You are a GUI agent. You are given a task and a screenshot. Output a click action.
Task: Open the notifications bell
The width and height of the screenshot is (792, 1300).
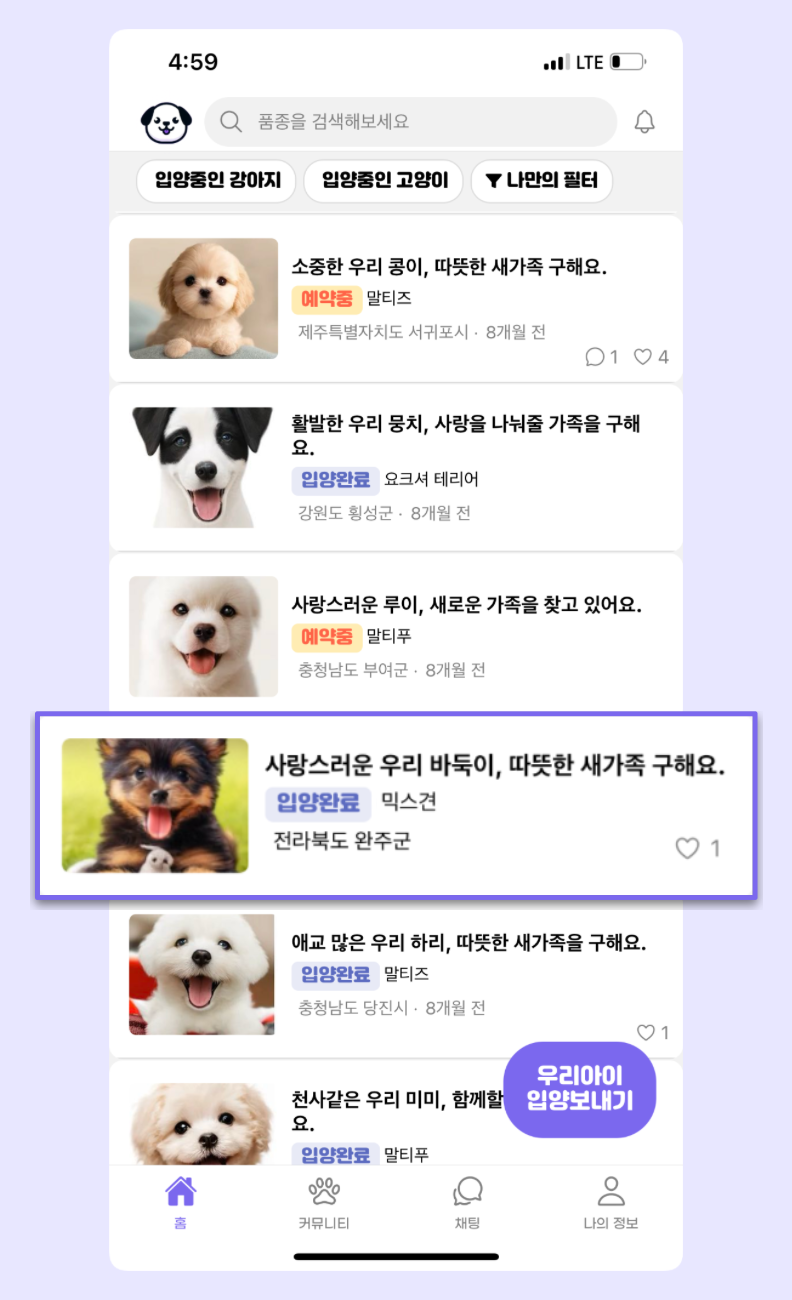pos(645,122)
